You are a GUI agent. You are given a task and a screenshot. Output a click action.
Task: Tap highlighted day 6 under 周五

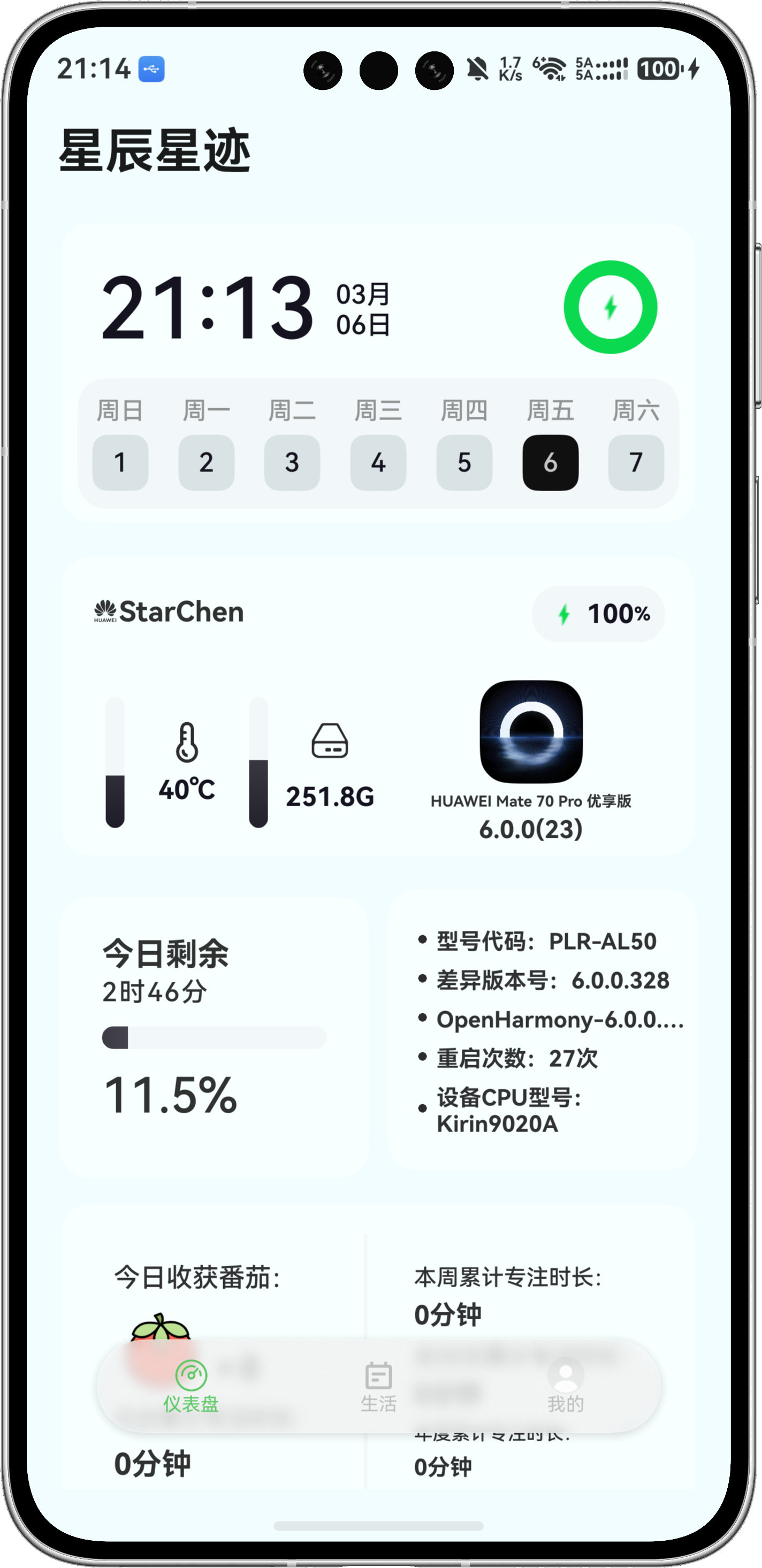550,463
